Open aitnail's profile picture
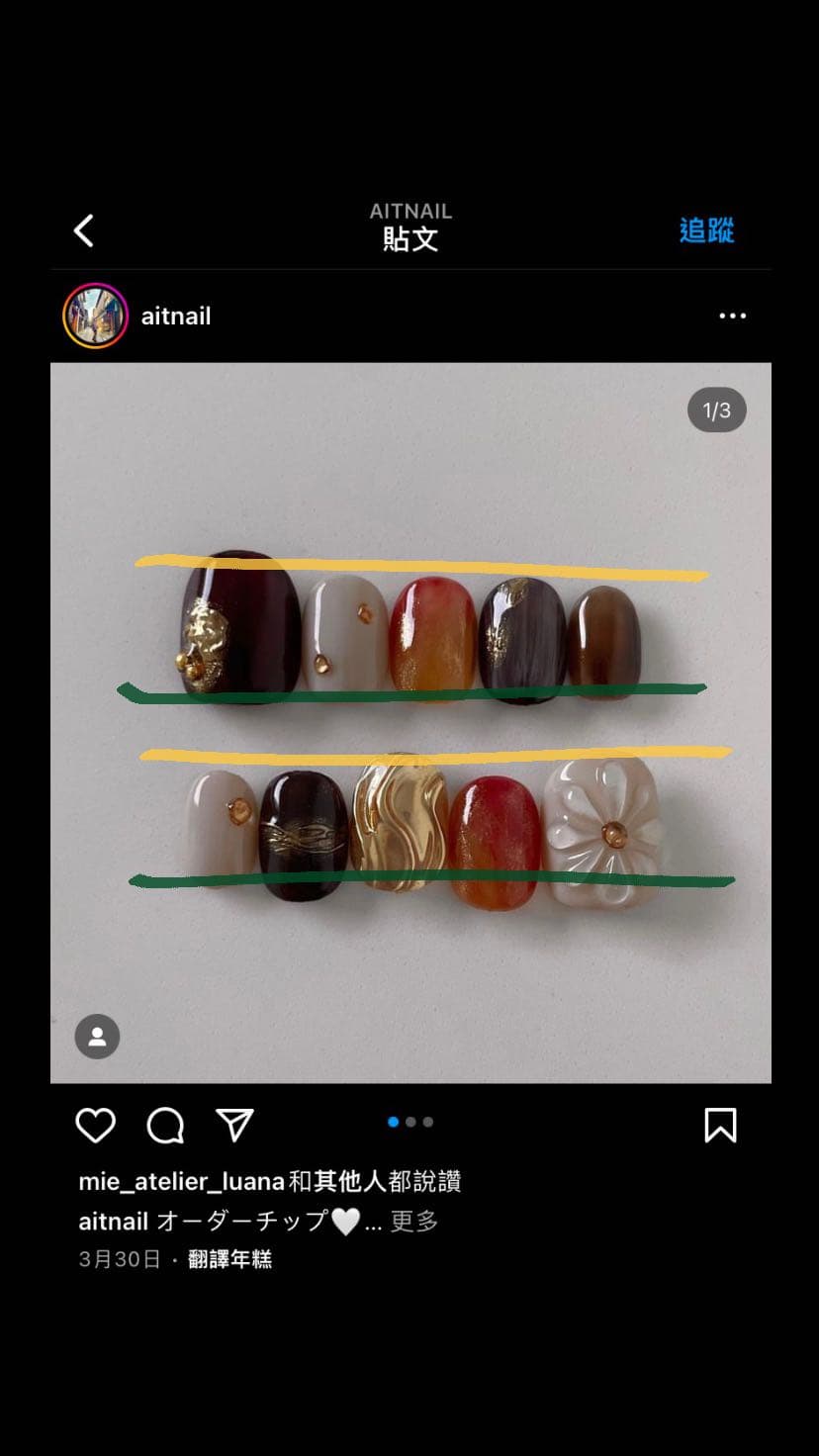 tap(95, 317)
